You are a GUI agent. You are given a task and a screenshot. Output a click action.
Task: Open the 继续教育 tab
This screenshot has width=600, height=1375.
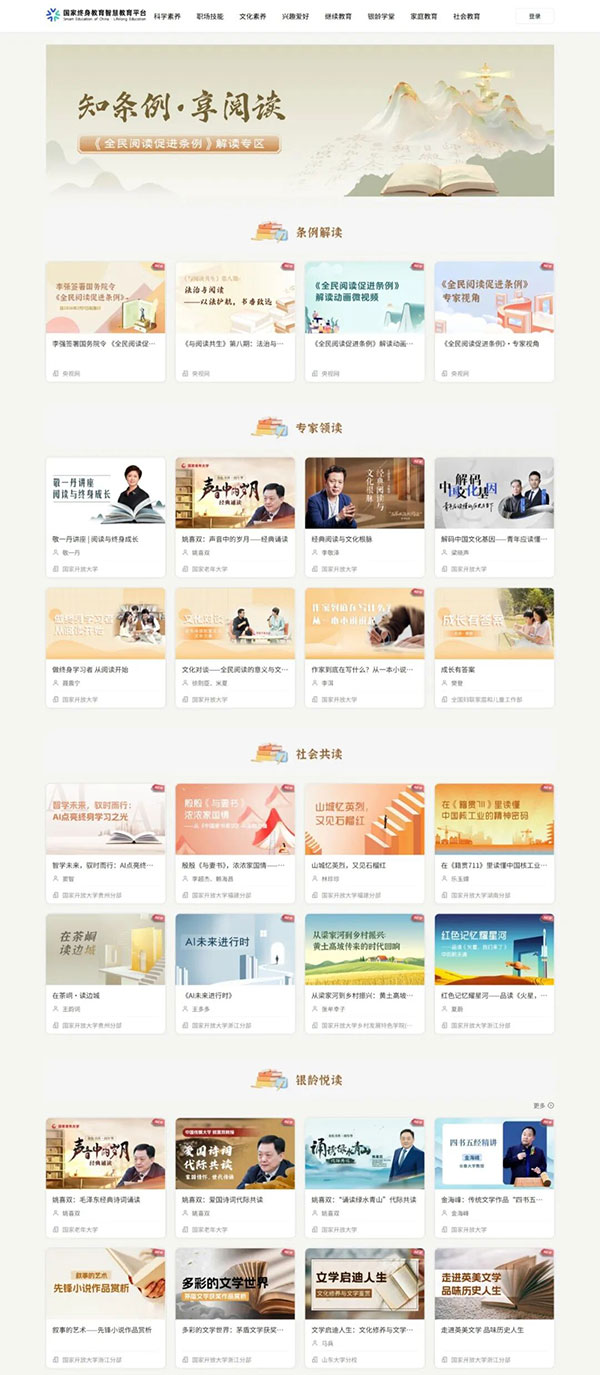click(x=338, y=17)
